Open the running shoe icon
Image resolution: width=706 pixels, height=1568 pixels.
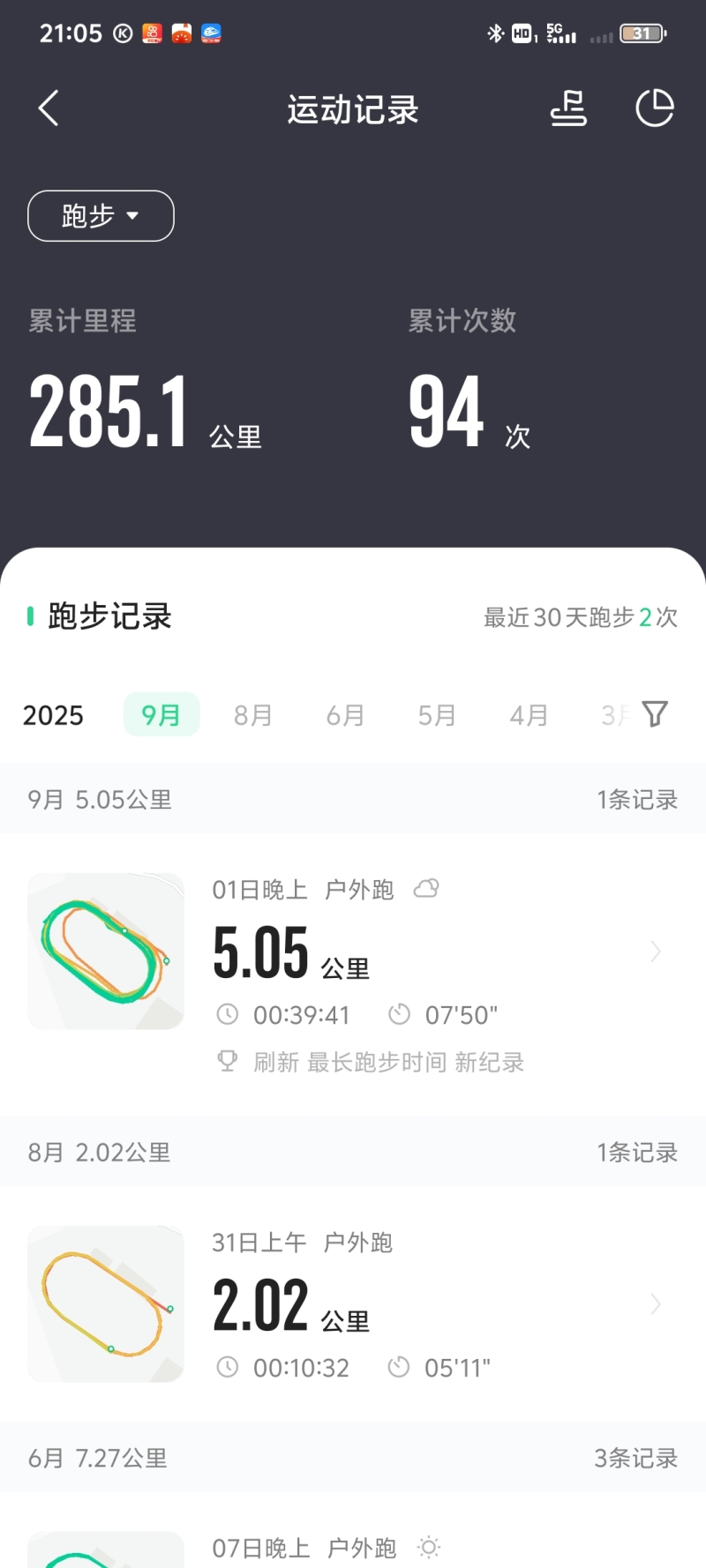click(568, 108)
